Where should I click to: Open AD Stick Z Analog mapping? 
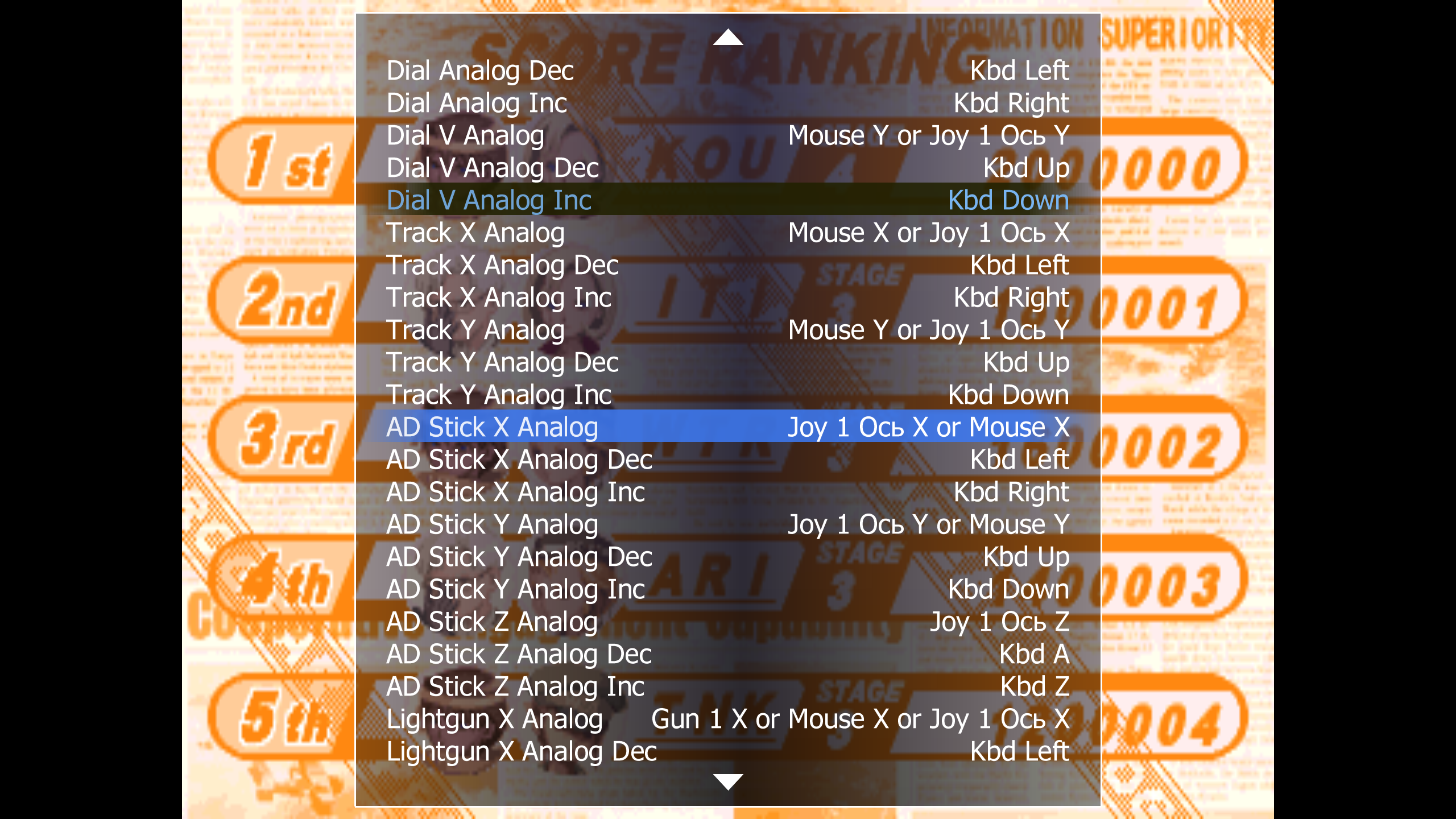(727, 622)
